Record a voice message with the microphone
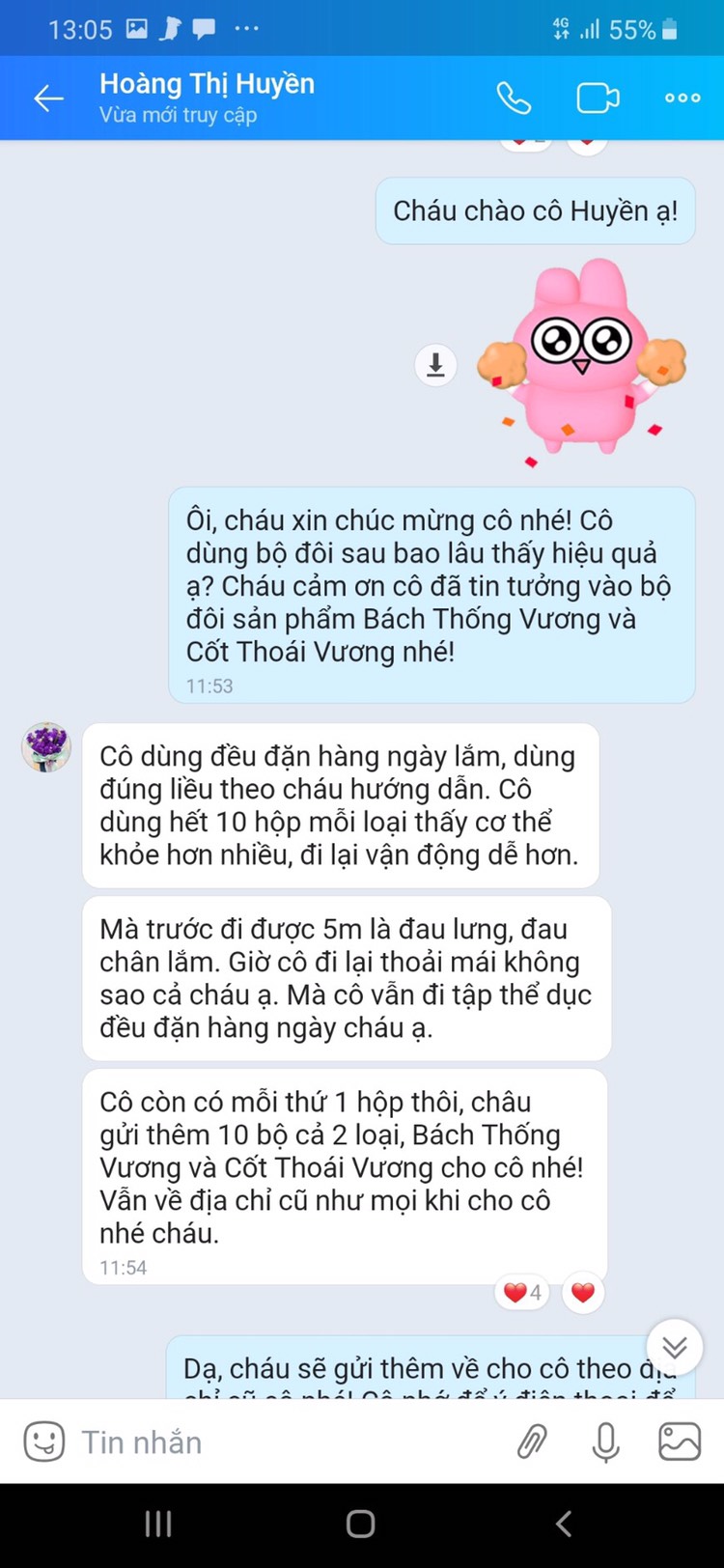Image resolution: width=724 pixels, height=1568 pixels. pyautogui.click(x=604, y=1442)
